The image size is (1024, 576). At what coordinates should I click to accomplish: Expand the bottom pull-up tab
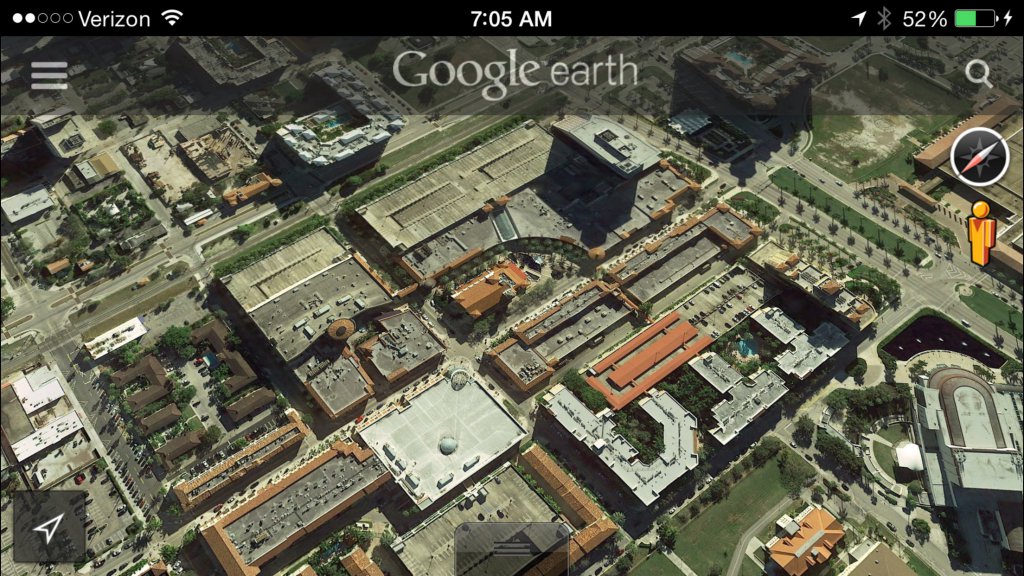pos(512,548)
